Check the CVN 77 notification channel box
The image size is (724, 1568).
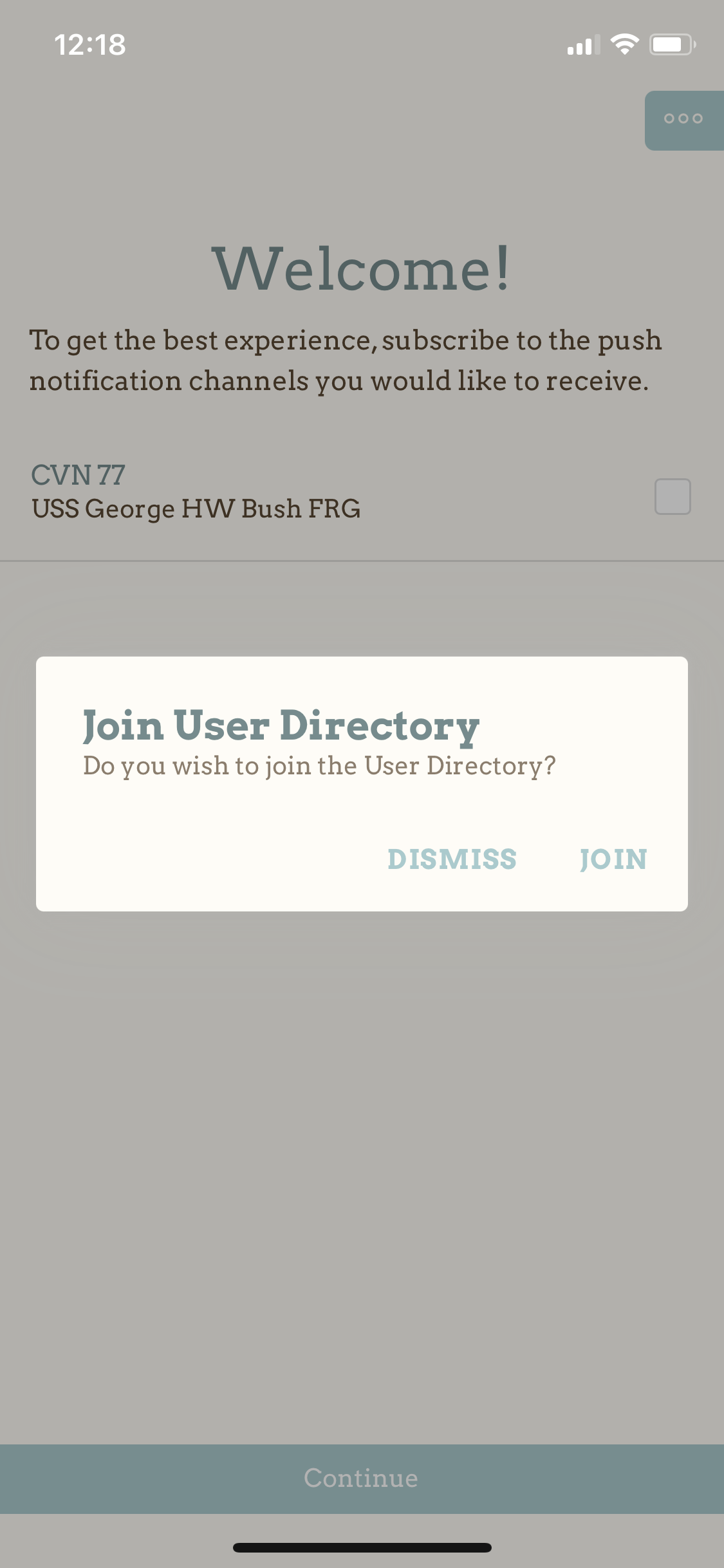point(673,496)
